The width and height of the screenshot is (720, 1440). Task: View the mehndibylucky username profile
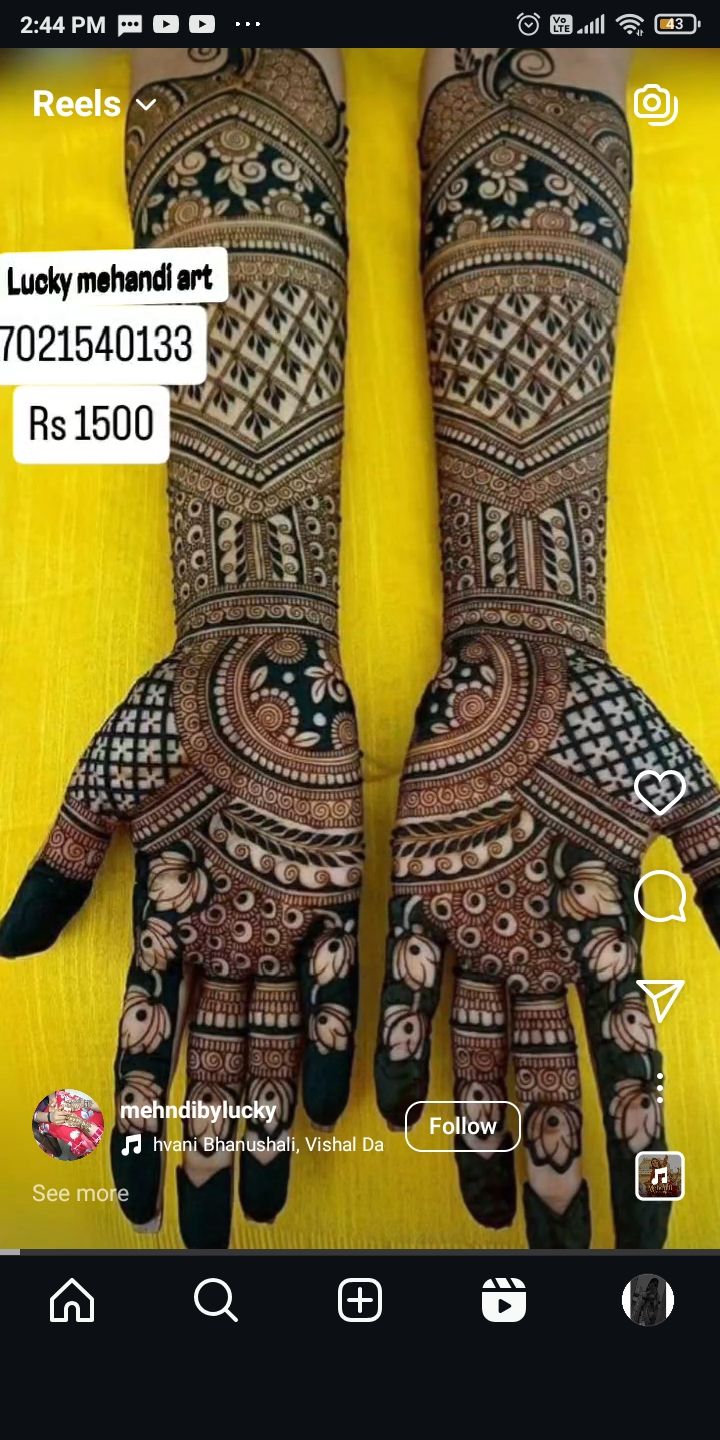[x=198, y=1110]
